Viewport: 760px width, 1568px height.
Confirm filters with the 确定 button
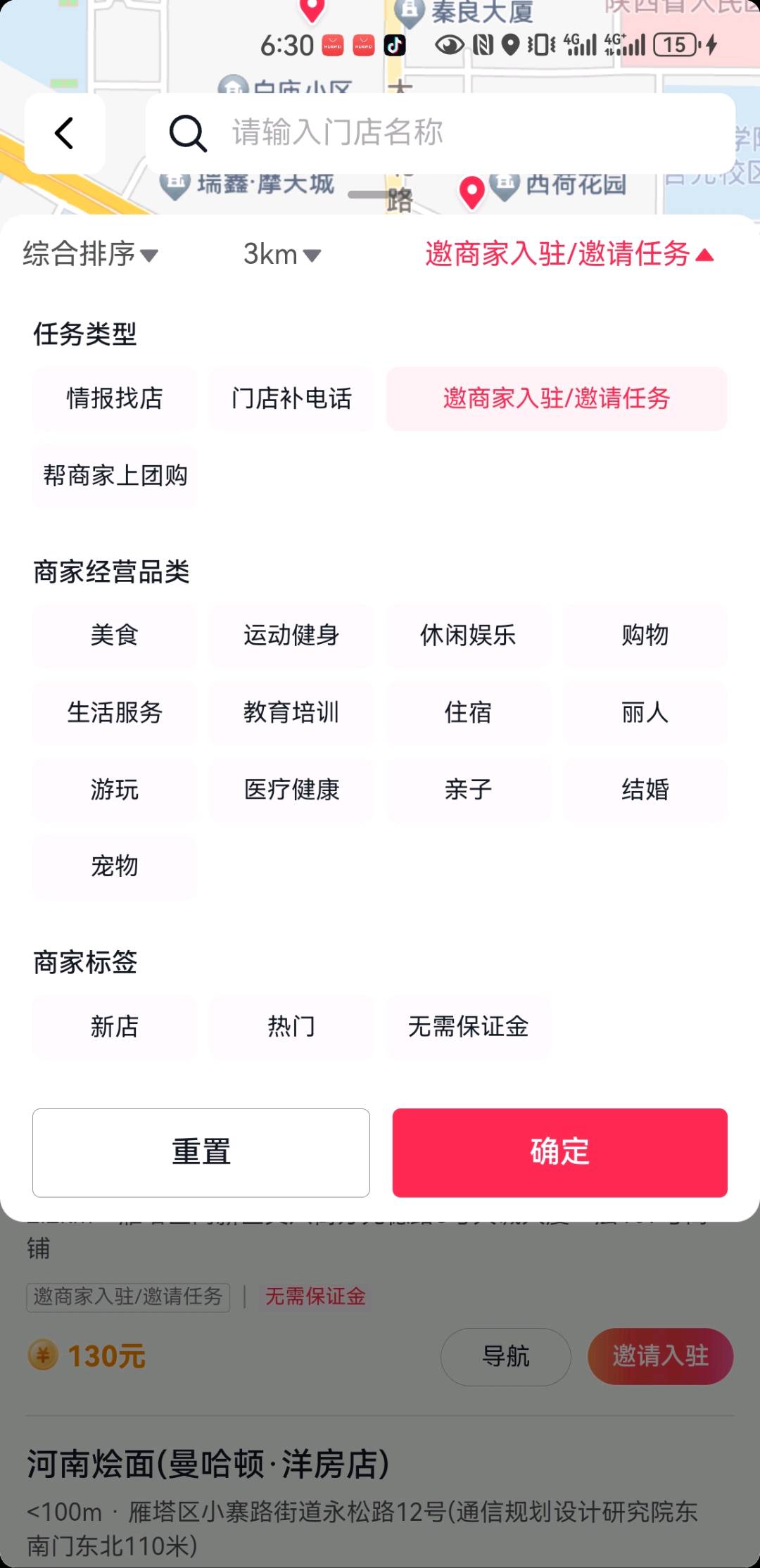tap(560, 1153)
